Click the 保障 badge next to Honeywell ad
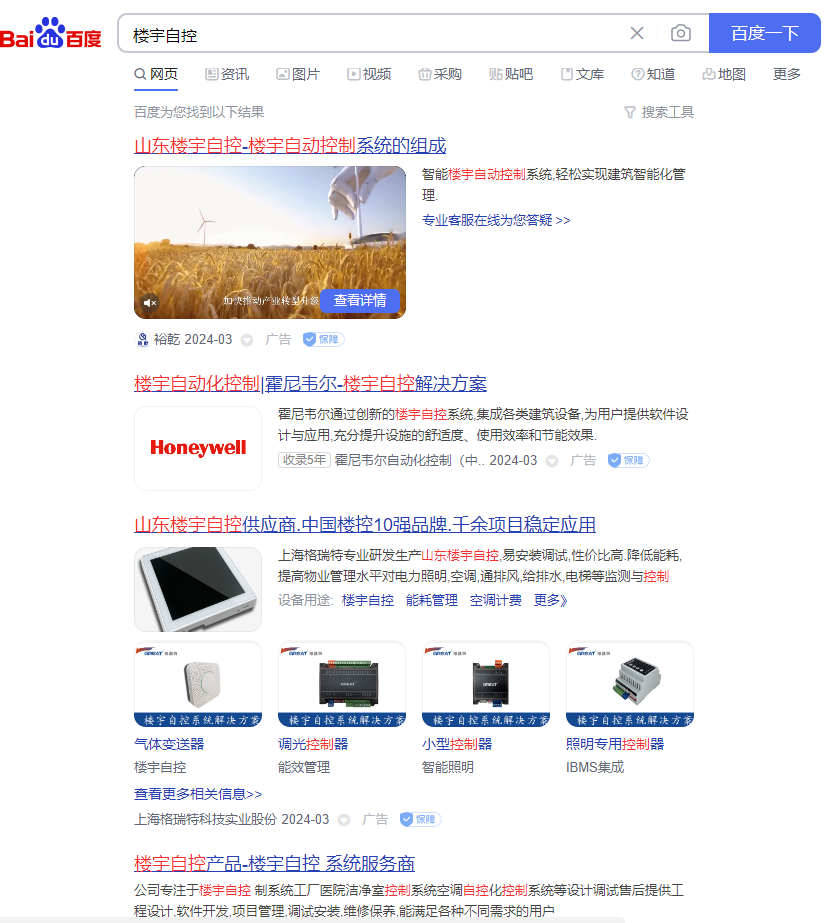The image size is (824, 923). click(x=628, y=460)
